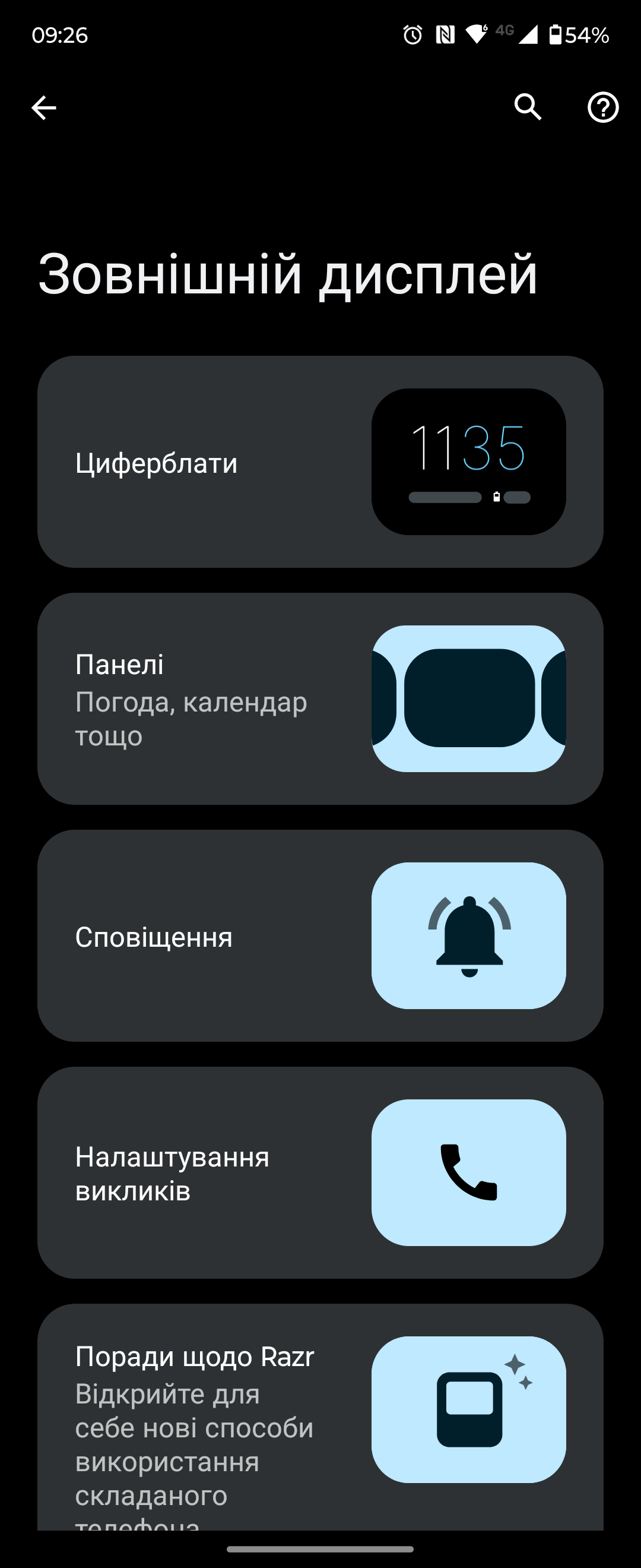The image size is (641, 1568).
Task: Open Циферблати clock faces settings
Action: pos(320,462)
